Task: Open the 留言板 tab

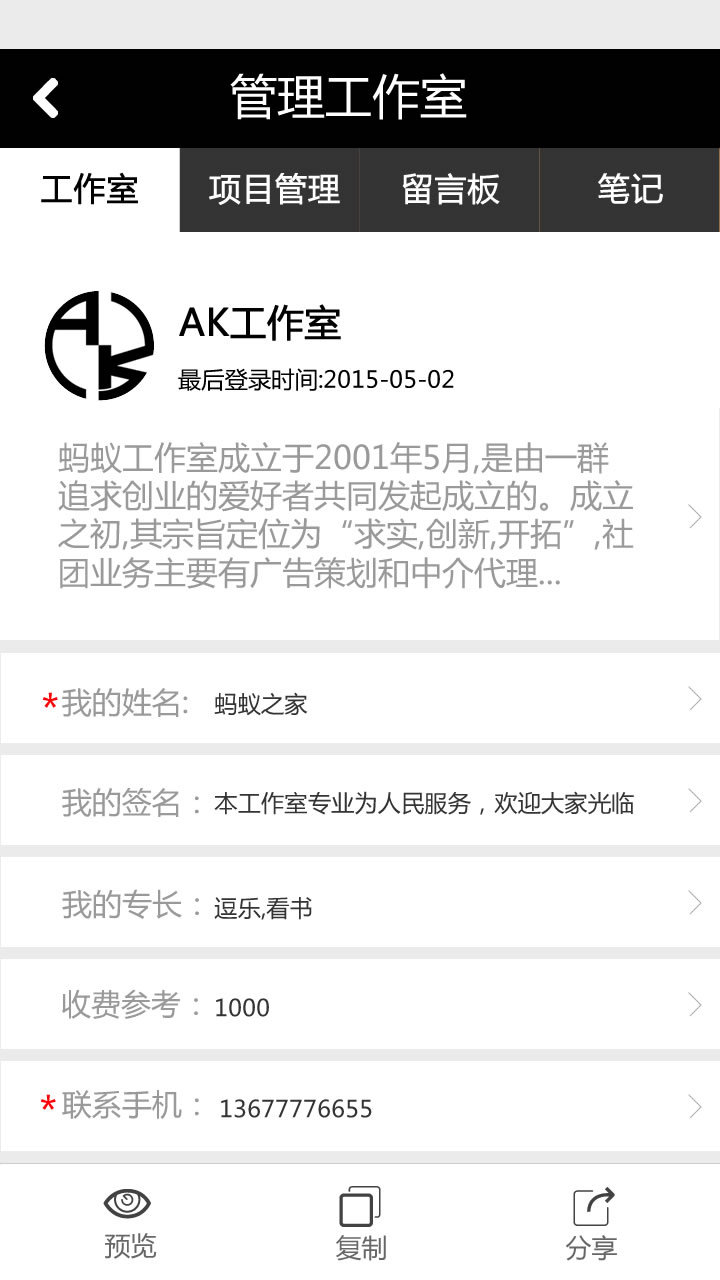Action: (x=450, y=190)
